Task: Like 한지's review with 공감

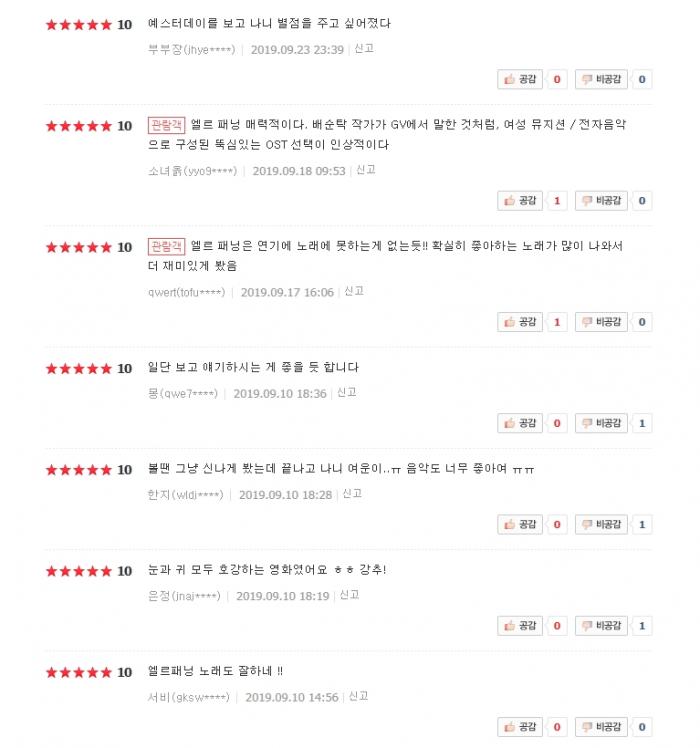Action: click(521, 524)
